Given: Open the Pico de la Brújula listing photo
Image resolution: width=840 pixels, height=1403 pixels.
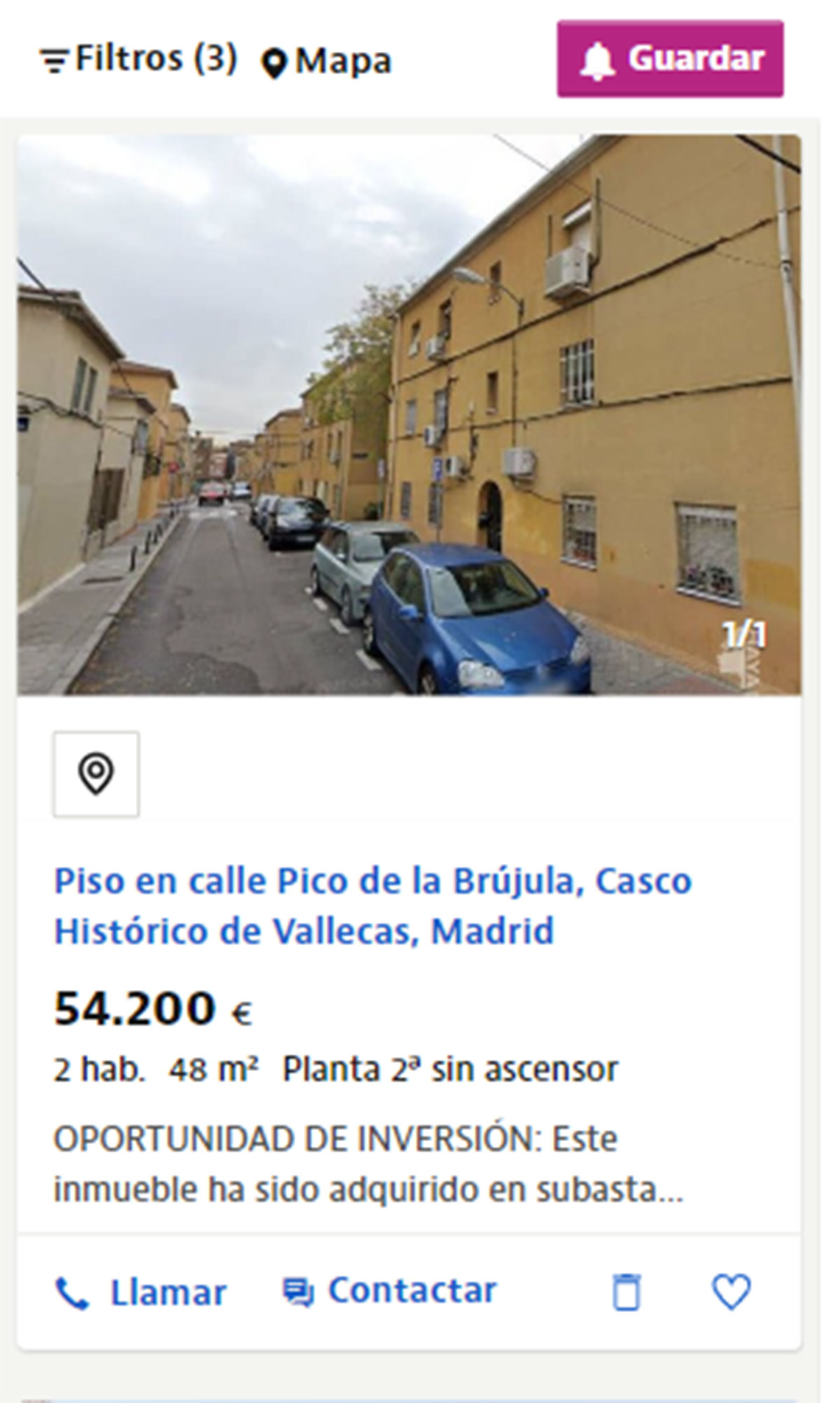Looking at the screenshot, I should [x=409, y=414].
